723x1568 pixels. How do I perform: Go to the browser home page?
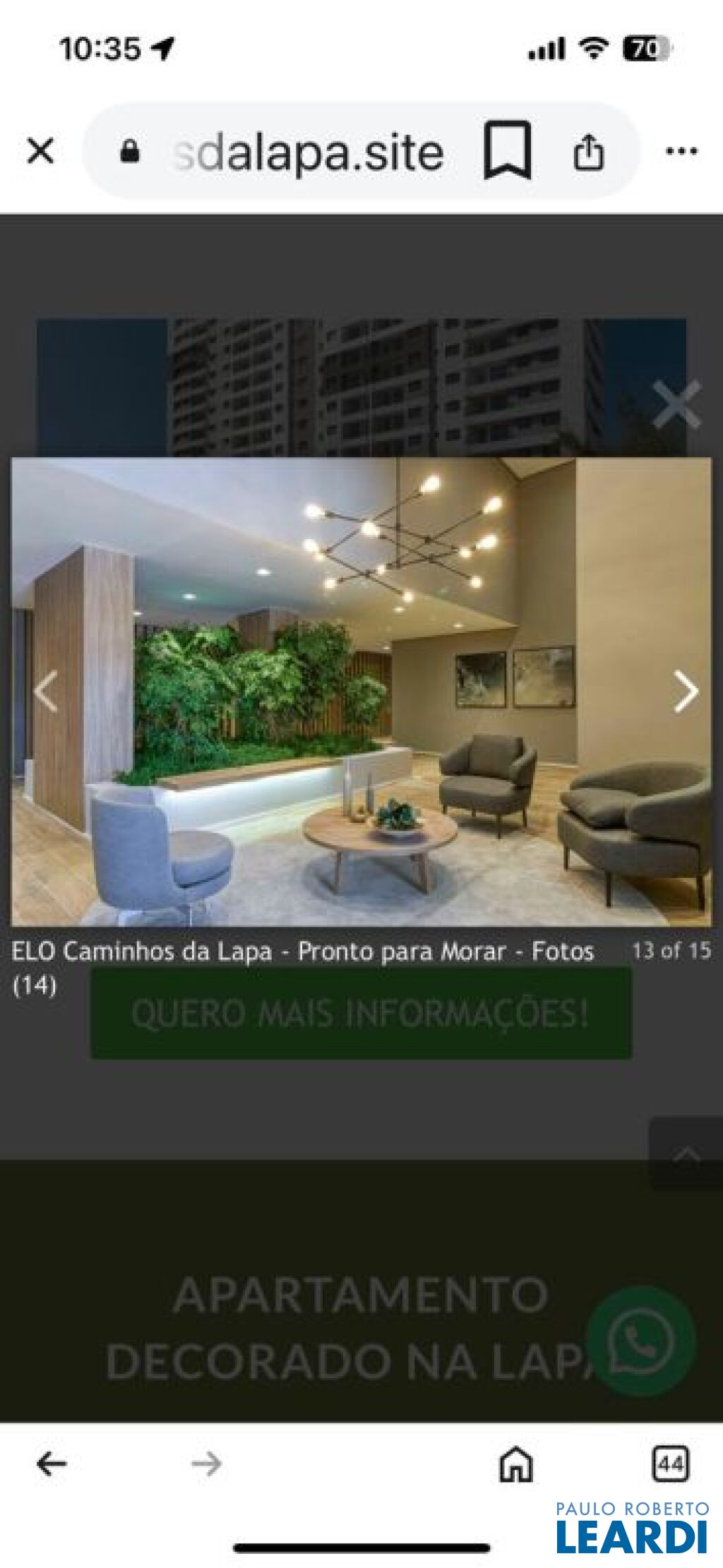[x=515, y=1464]
